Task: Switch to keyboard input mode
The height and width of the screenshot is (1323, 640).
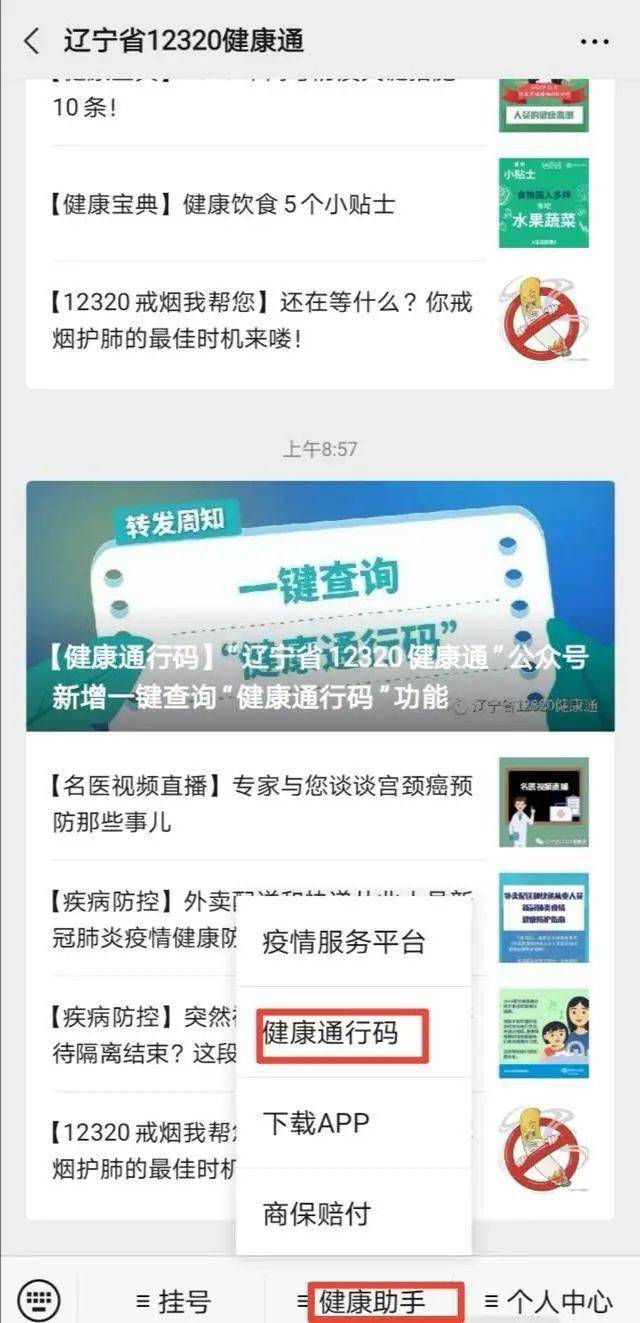Action: pyautogui.click(x=40, y=1300)
